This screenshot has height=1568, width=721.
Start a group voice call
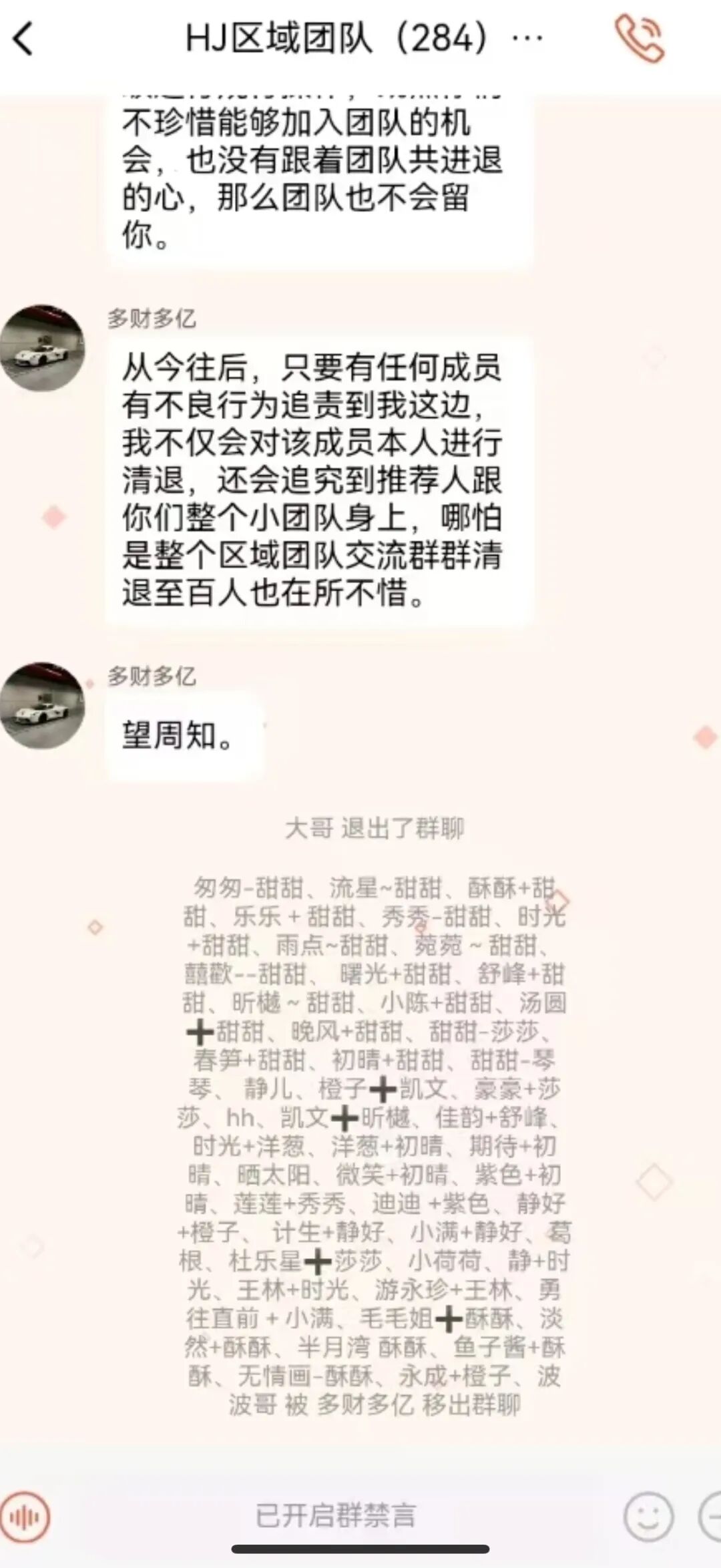tap(639, 39)
